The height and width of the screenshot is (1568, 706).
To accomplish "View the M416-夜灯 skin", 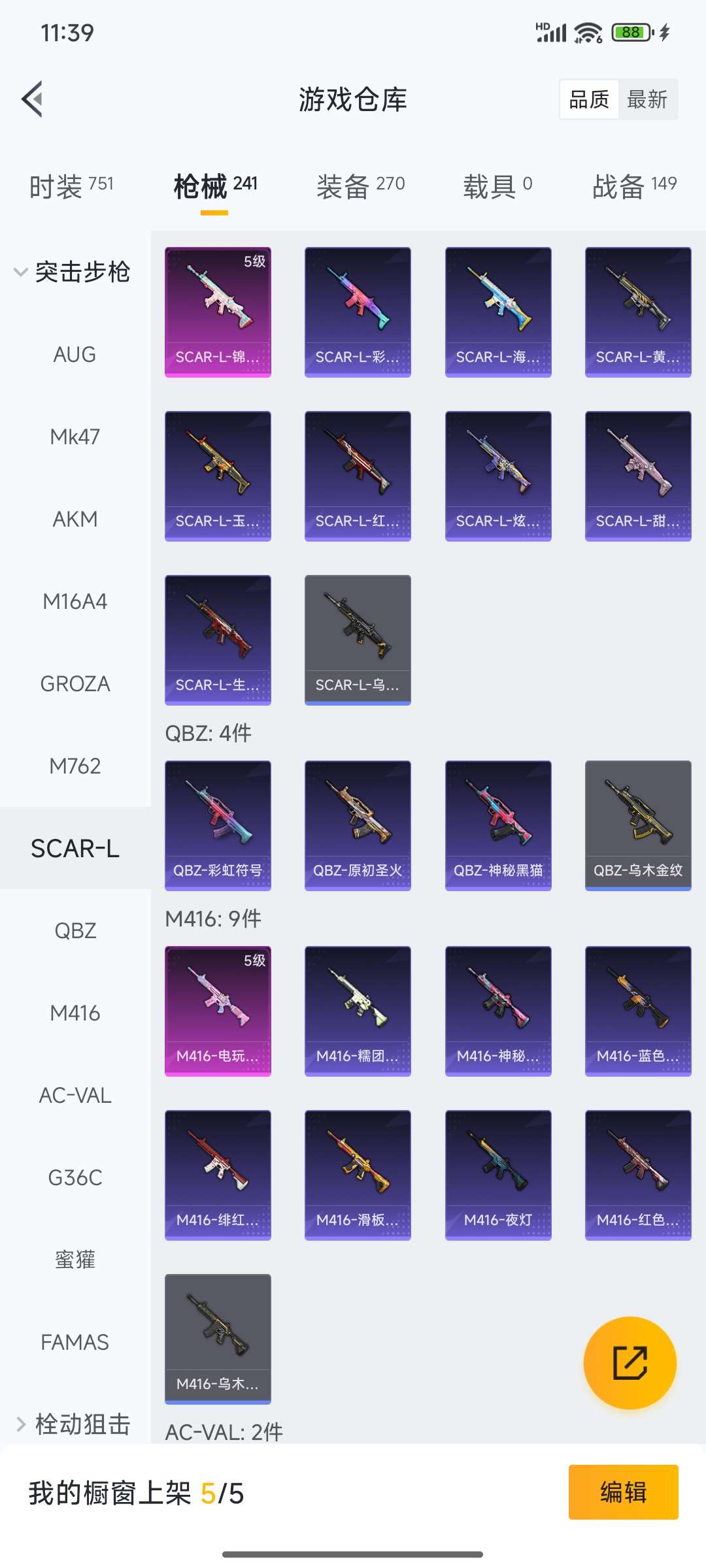I will pos(497,1174).
